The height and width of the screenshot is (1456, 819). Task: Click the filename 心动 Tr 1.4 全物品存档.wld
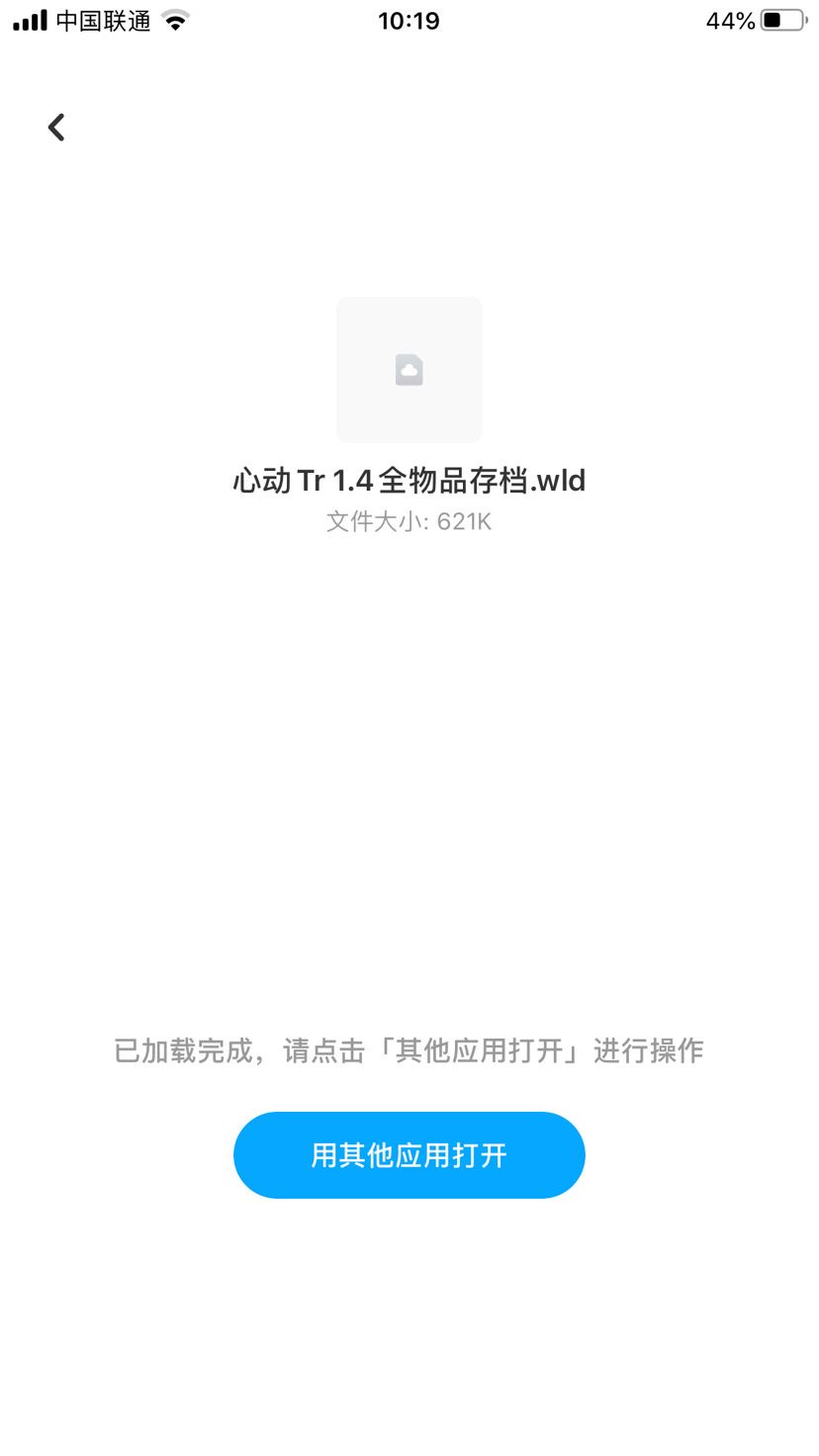(x=409, y=481)
